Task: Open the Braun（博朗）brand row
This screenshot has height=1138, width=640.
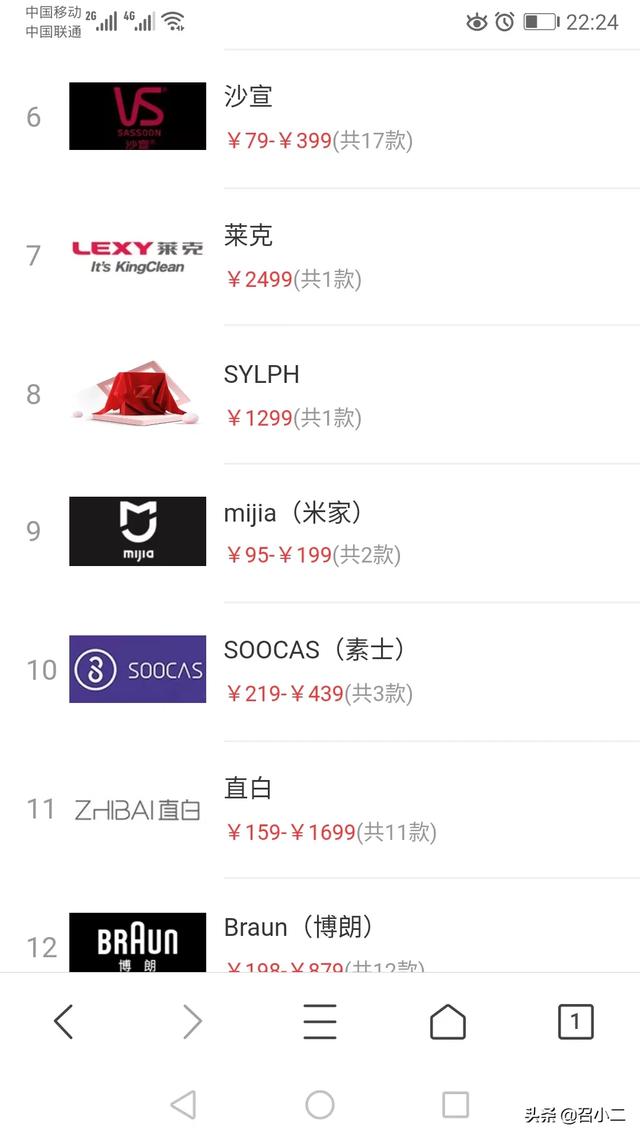Action: (320, 942)
